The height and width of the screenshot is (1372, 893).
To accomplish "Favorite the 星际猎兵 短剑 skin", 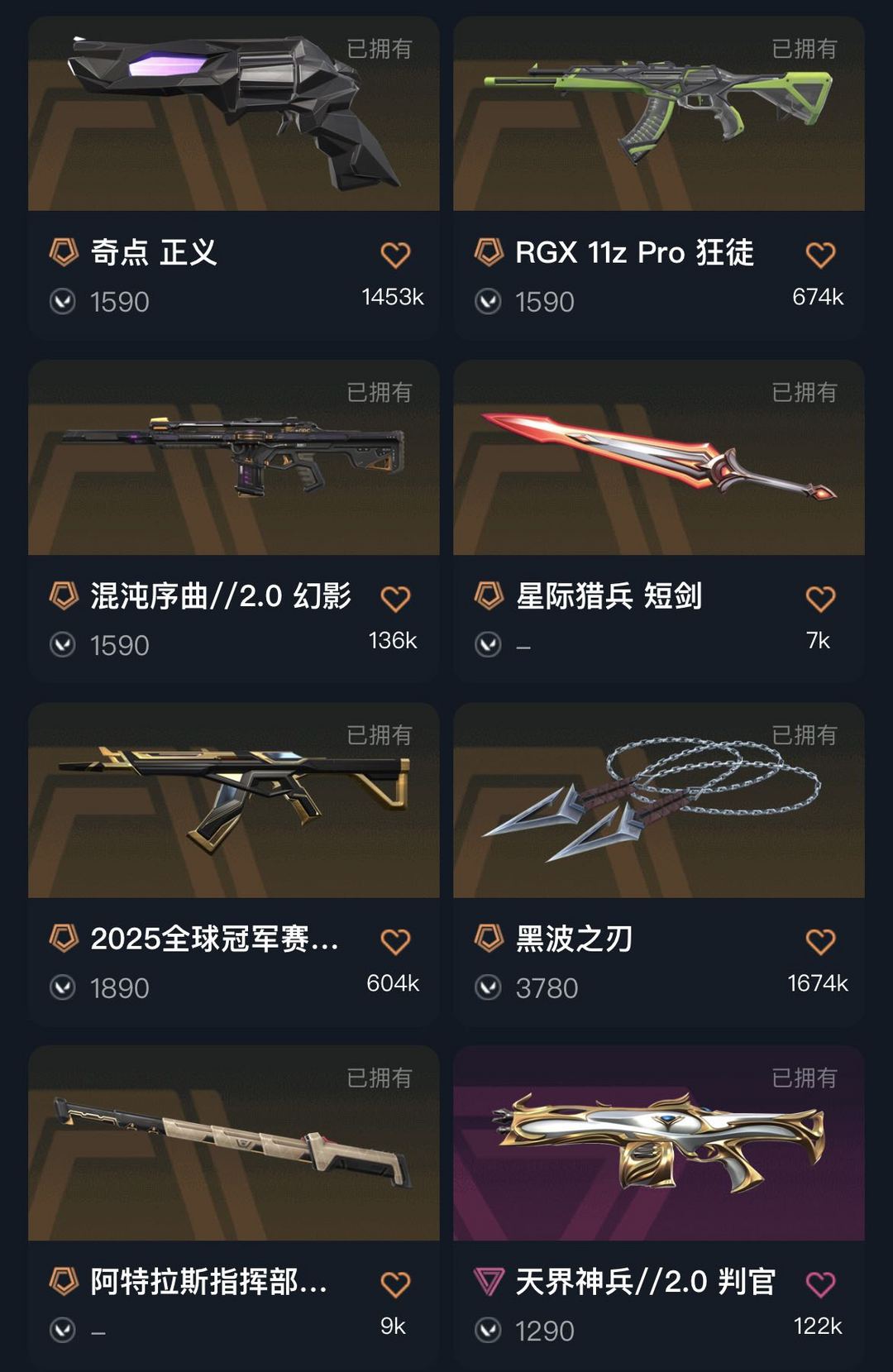I will pos(820,598).
